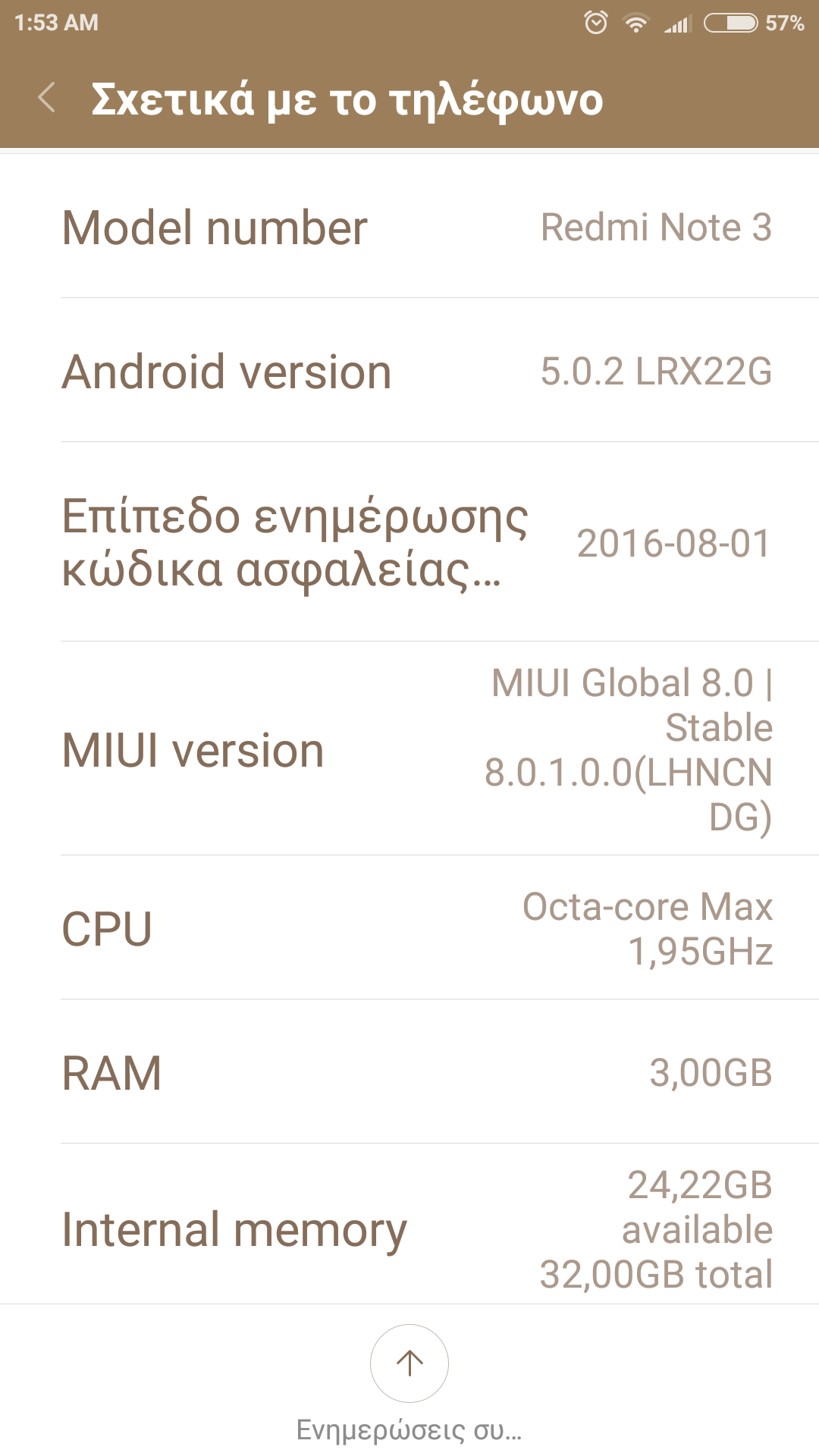
Task: Open the Επίπεδο ενημέρωσης κώδικα ασφαλείας row
Action: pyautogui.click(x=409, y=543)
